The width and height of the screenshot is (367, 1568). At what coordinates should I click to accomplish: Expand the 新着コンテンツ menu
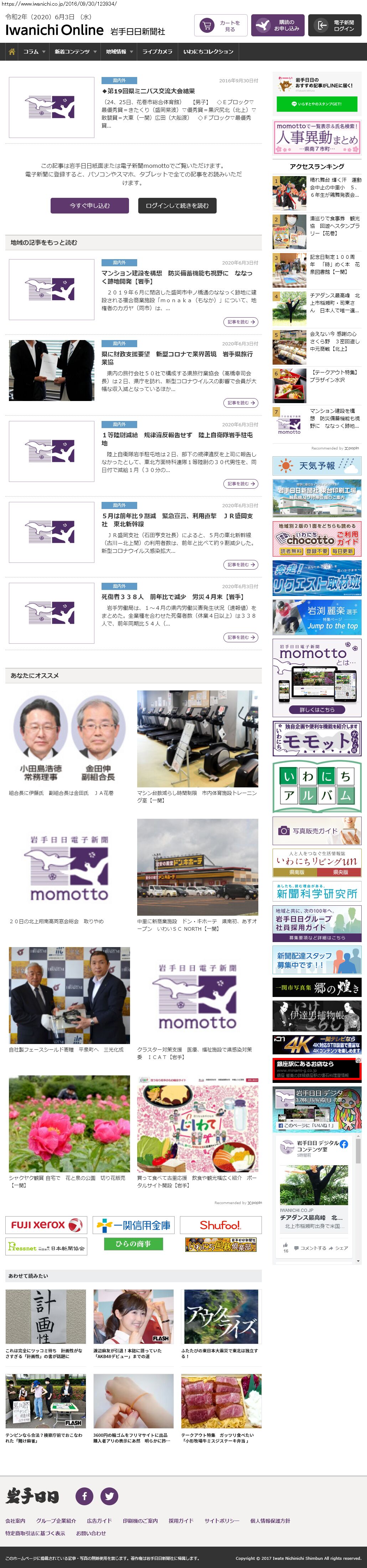pyautogui.click(x=76, y=52)
